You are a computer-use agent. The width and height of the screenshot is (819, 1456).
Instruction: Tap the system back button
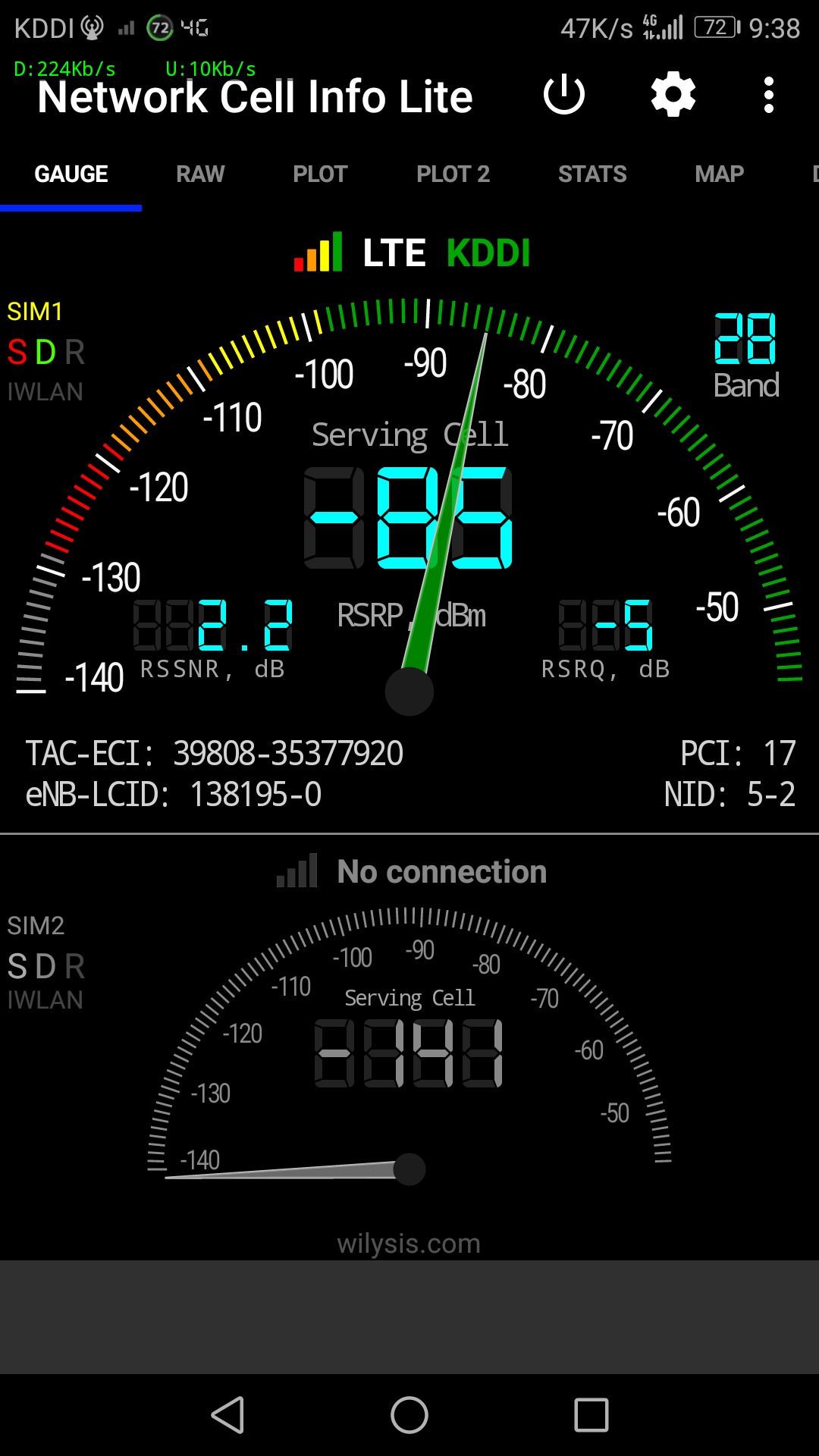227,1415
